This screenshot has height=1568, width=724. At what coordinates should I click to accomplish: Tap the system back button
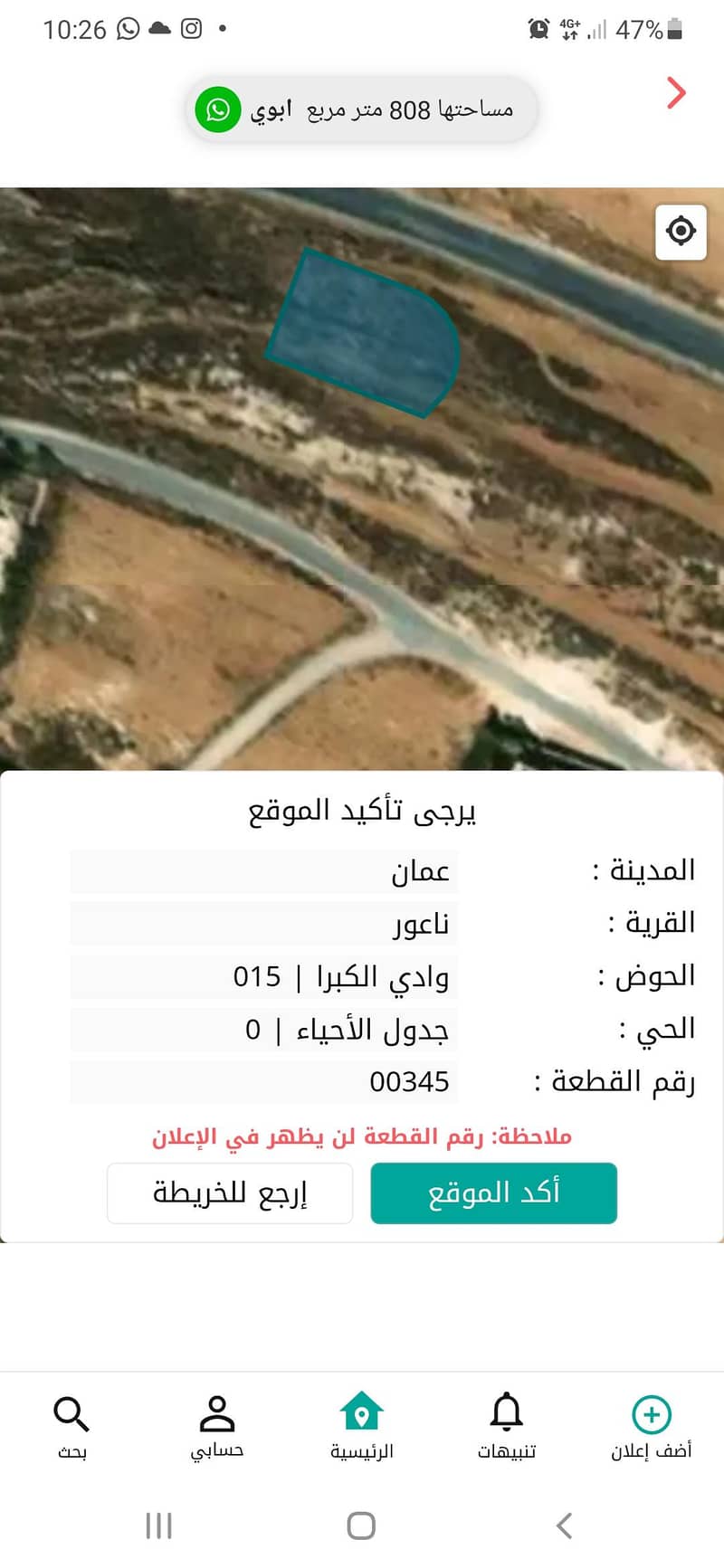click(x=564, y=1525)
